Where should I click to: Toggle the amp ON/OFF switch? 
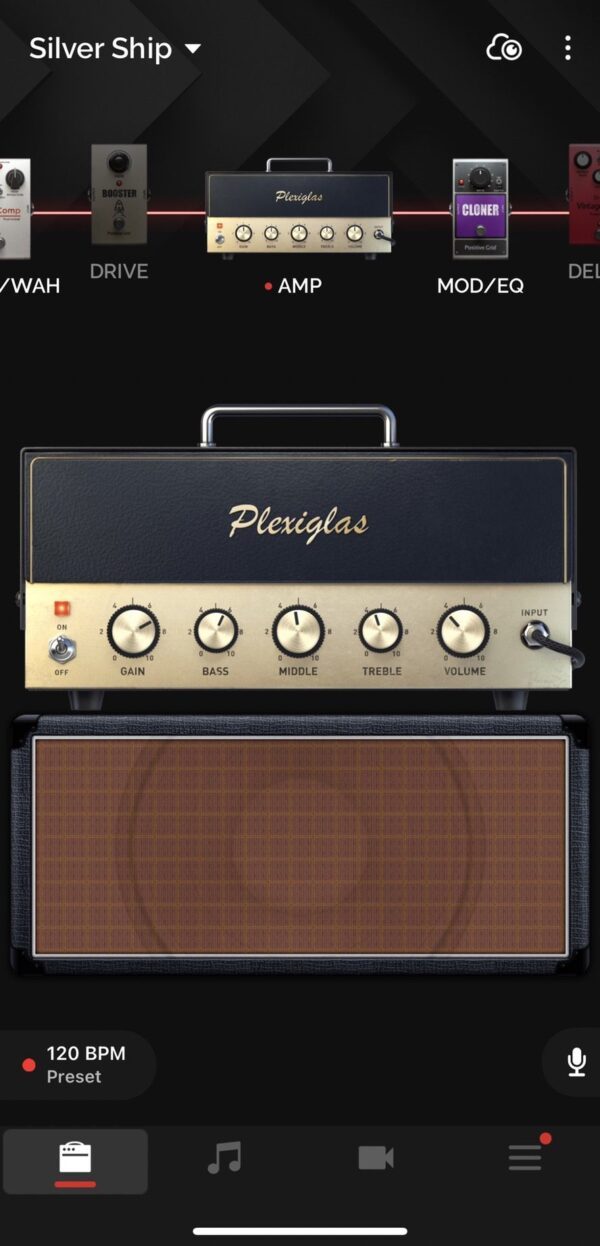62,651
